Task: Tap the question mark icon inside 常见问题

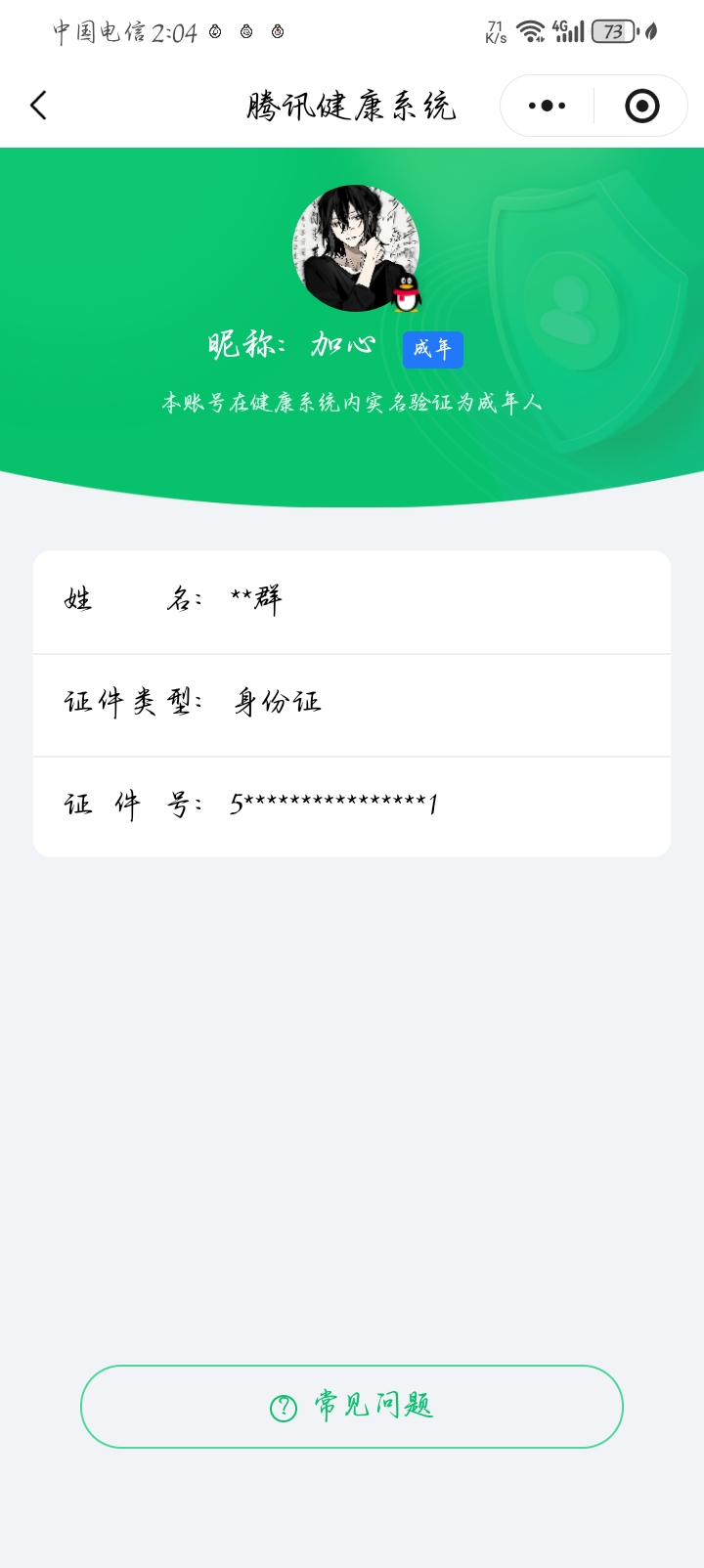Action: tap(282, 1407)
